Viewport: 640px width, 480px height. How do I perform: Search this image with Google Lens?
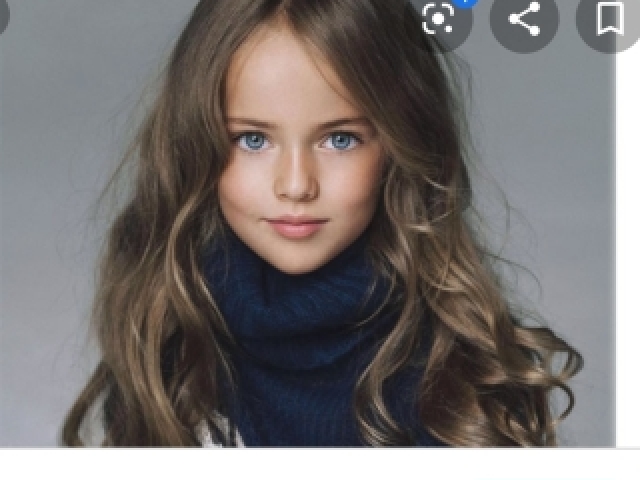(438, 18)
